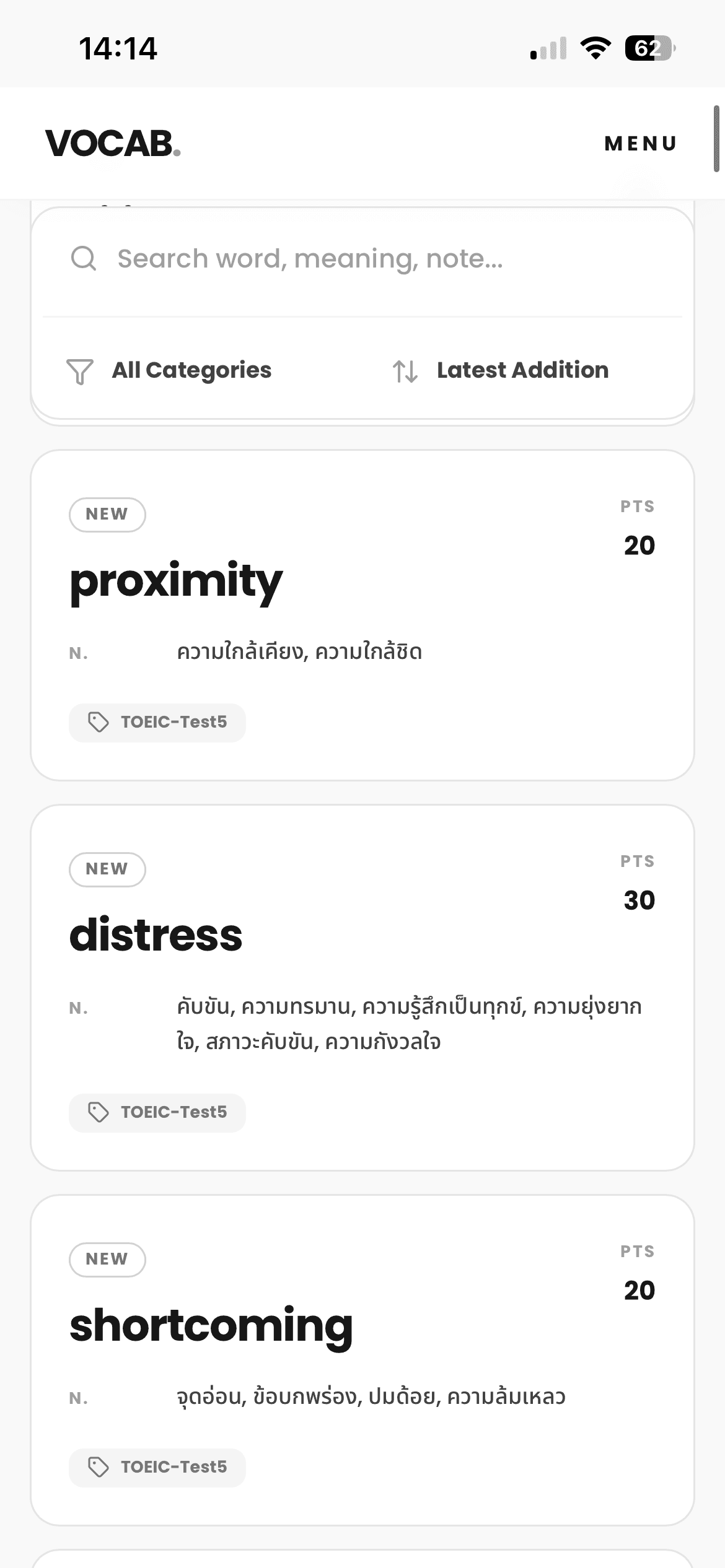Change the Latest Addition sort order
This screenshot has height=1568, width=725.
[x=501, y=370]
